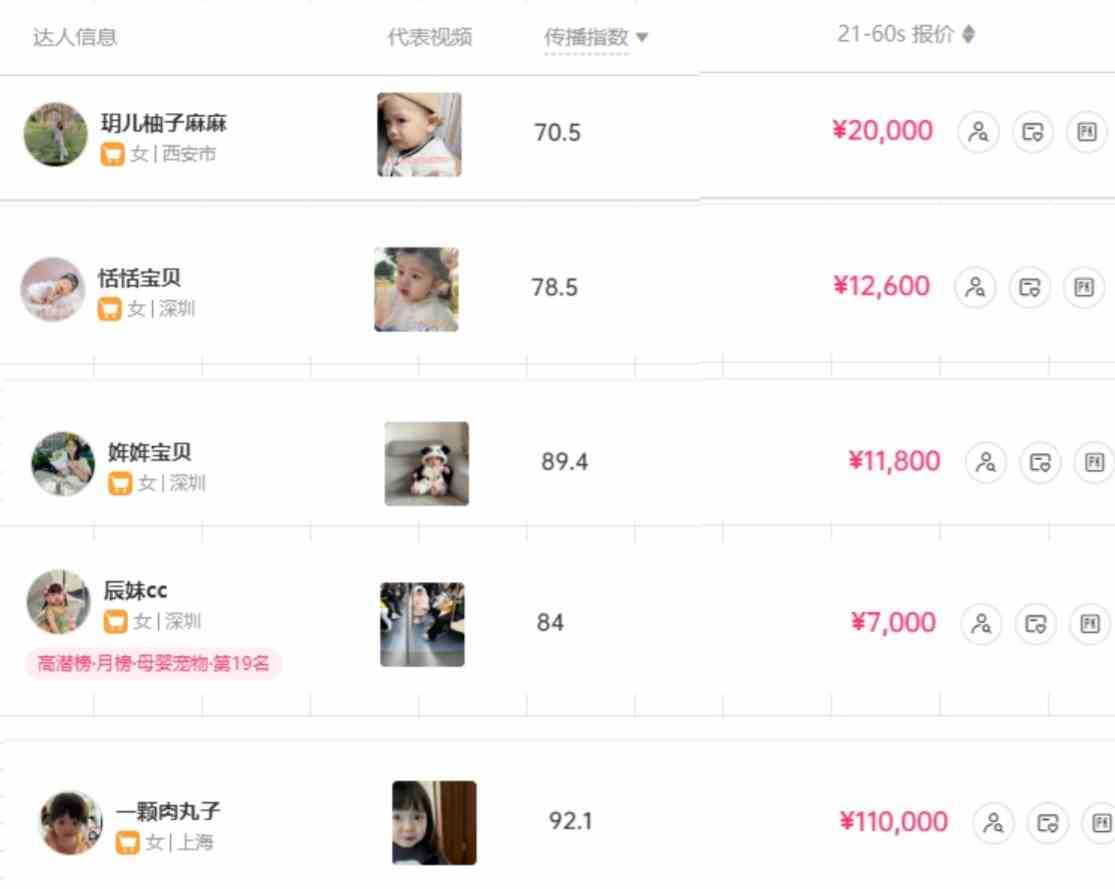This screenshot has width=1115, height=889.
Task: Open 辰妹cc's 高潜榜 ranking tag
Action: coord(154,663)
